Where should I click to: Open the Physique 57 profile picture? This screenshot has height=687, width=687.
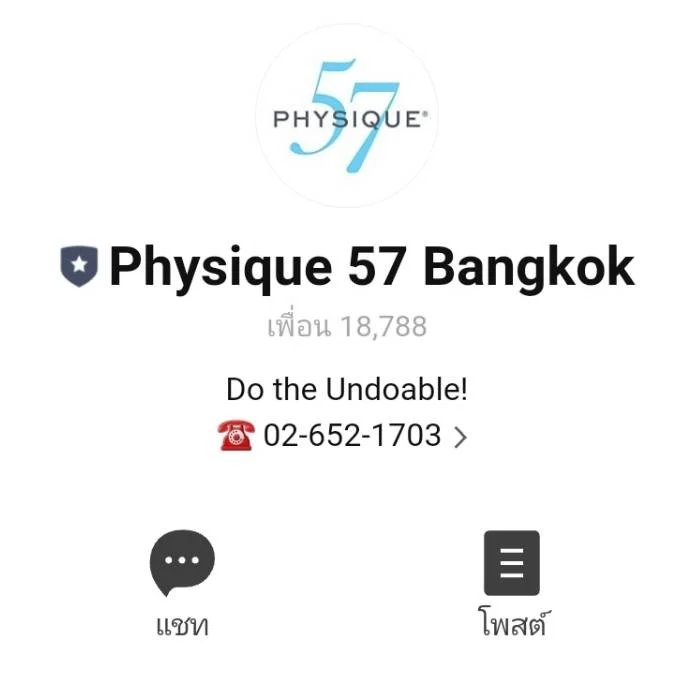point(347,116)
